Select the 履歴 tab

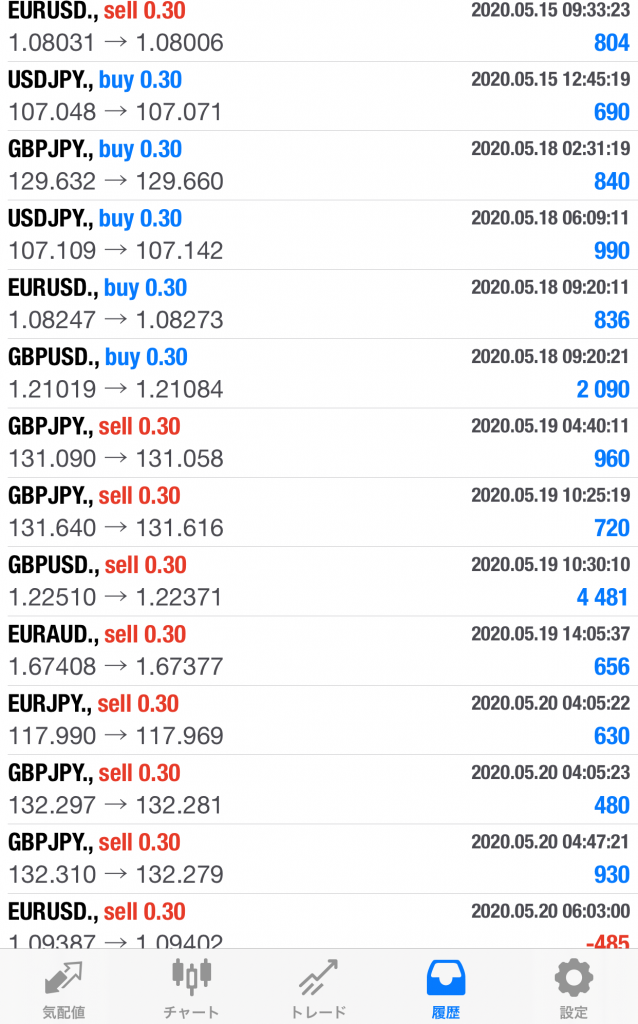tap(446, 988)
